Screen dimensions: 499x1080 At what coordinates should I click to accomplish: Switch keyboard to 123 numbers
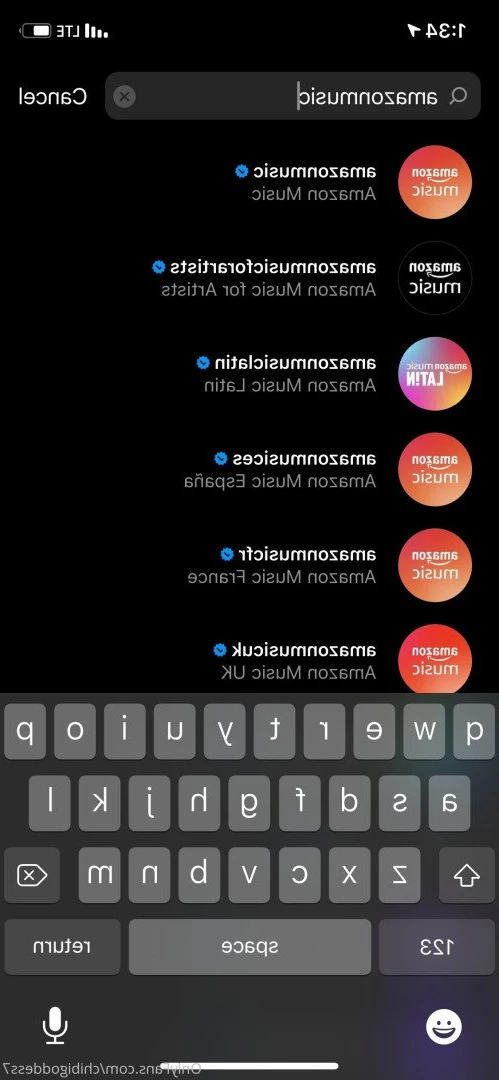point(436,947)
